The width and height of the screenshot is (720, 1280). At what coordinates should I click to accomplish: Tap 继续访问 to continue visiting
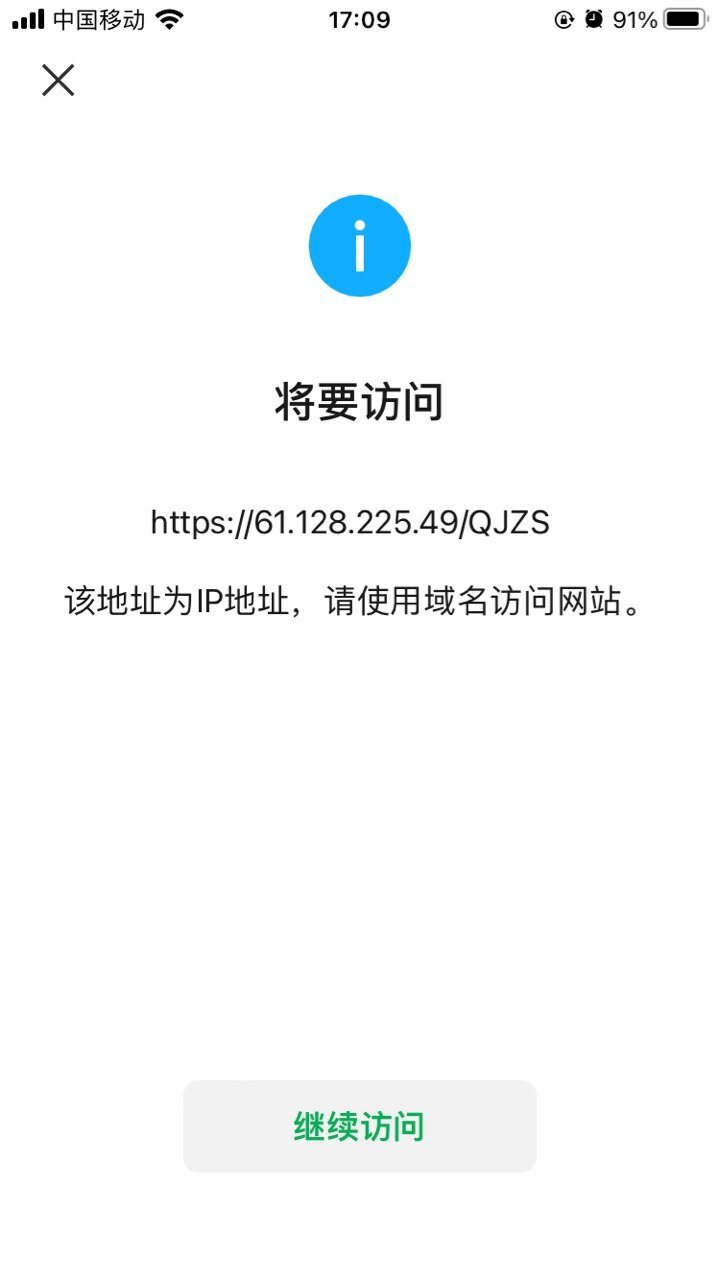pos(360,1126)
